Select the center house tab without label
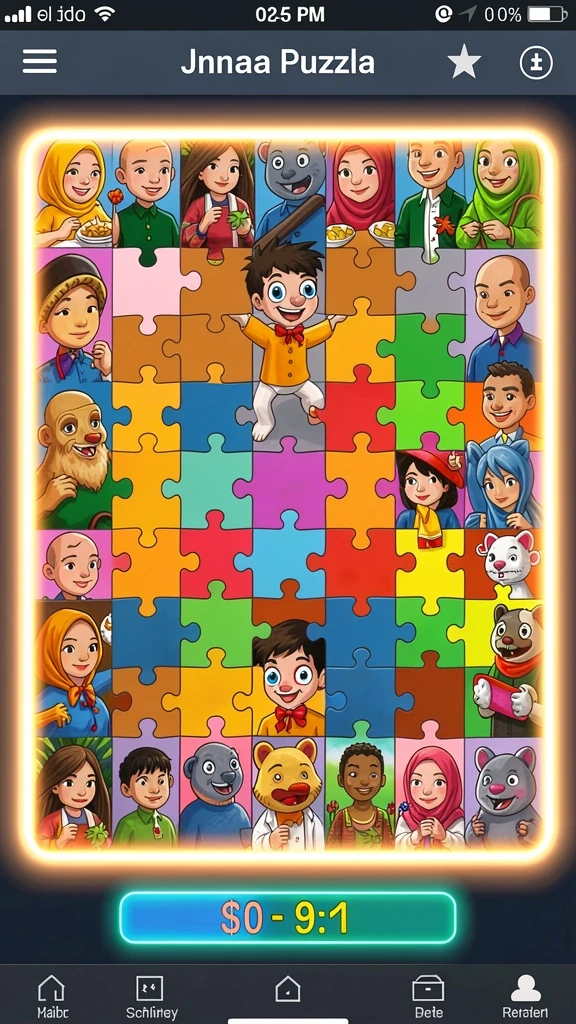This screenshot has width=576, height=1024. (288, 989)
